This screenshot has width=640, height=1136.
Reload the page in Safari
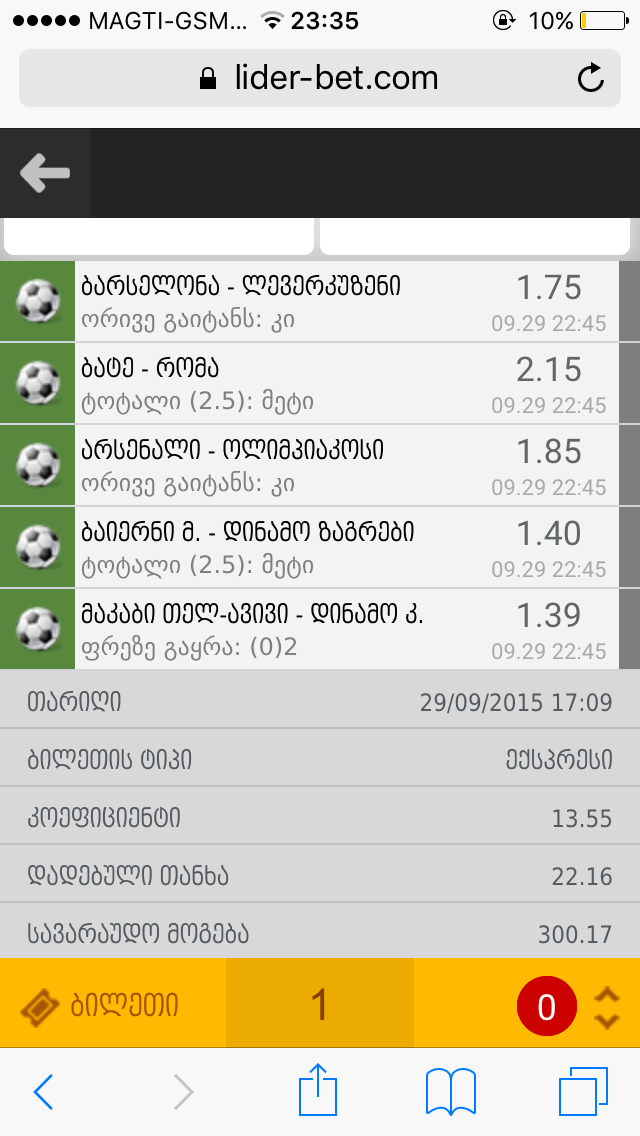pyautogui.click(x=591, y=78)
